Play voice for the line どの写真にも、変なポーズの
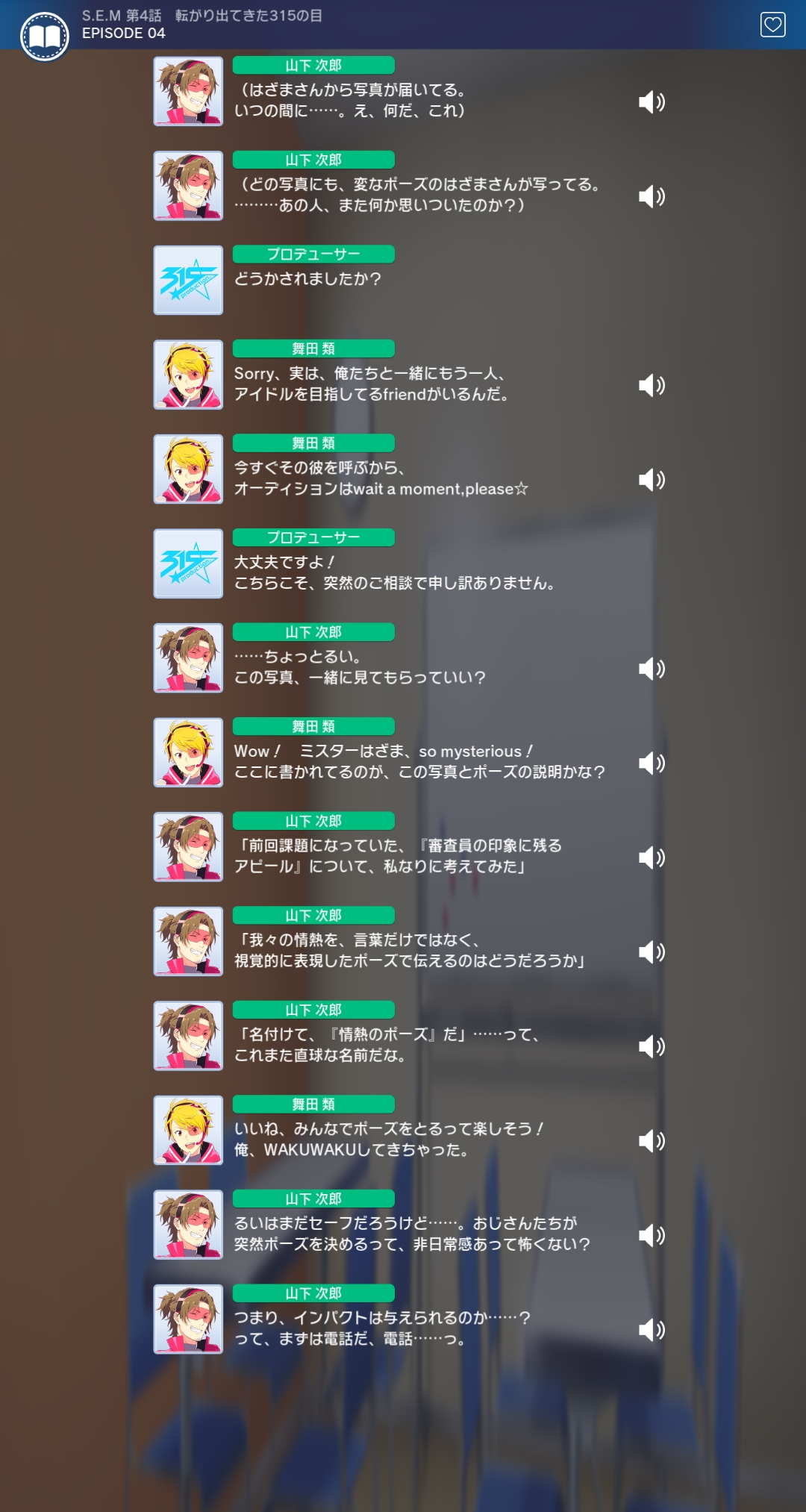This screenshot has width=806, height=1512. (x=652, y=196)
